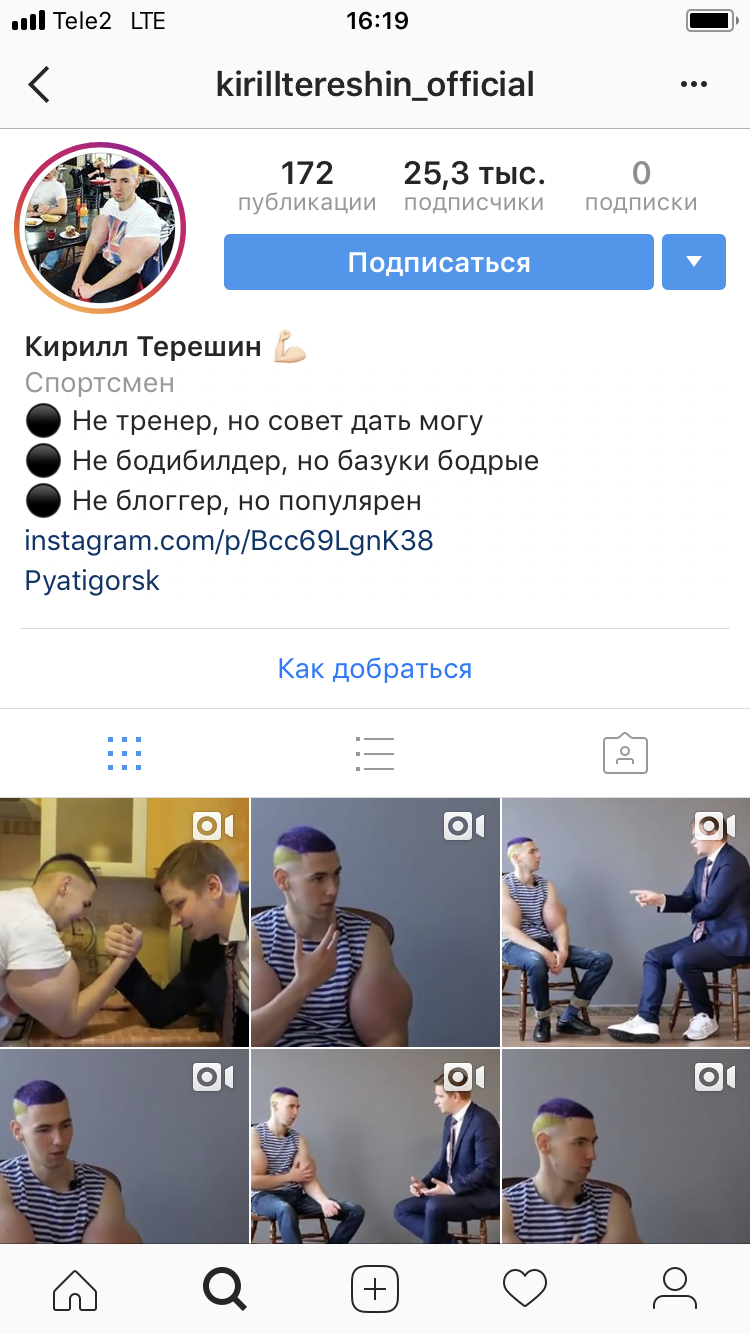
Task: Switch to the grid view tab
Action: coord(124,753)
